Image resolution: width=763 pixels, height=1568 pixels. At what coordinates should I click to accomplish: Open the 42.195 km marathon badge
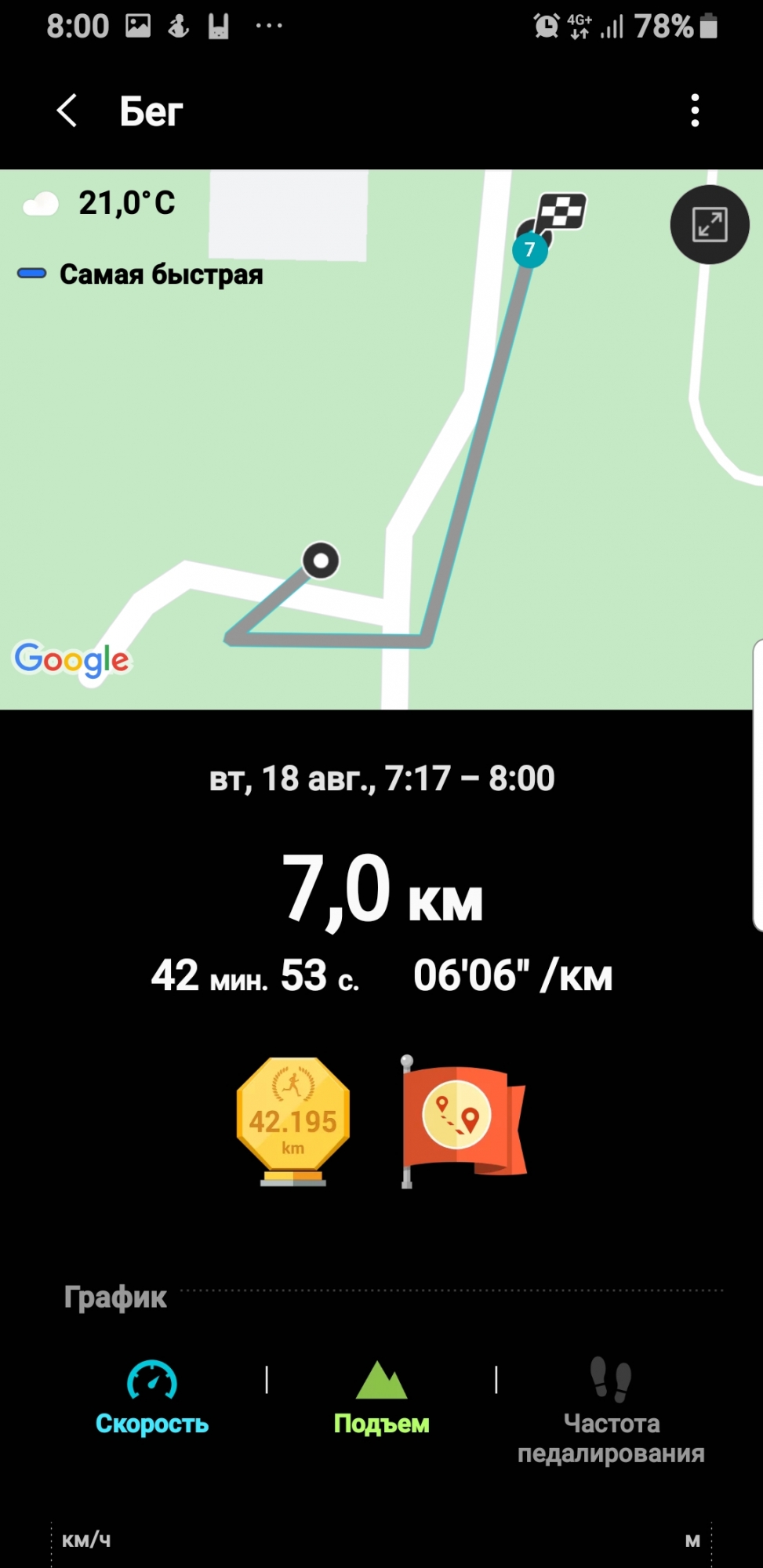293,1121
